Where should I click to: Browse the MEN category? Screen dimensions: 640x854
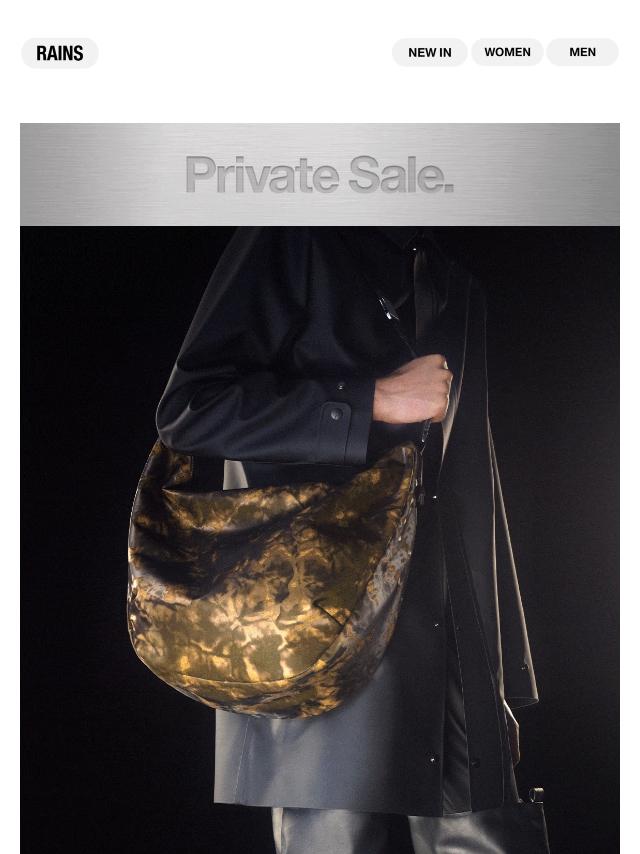(582, 52)
